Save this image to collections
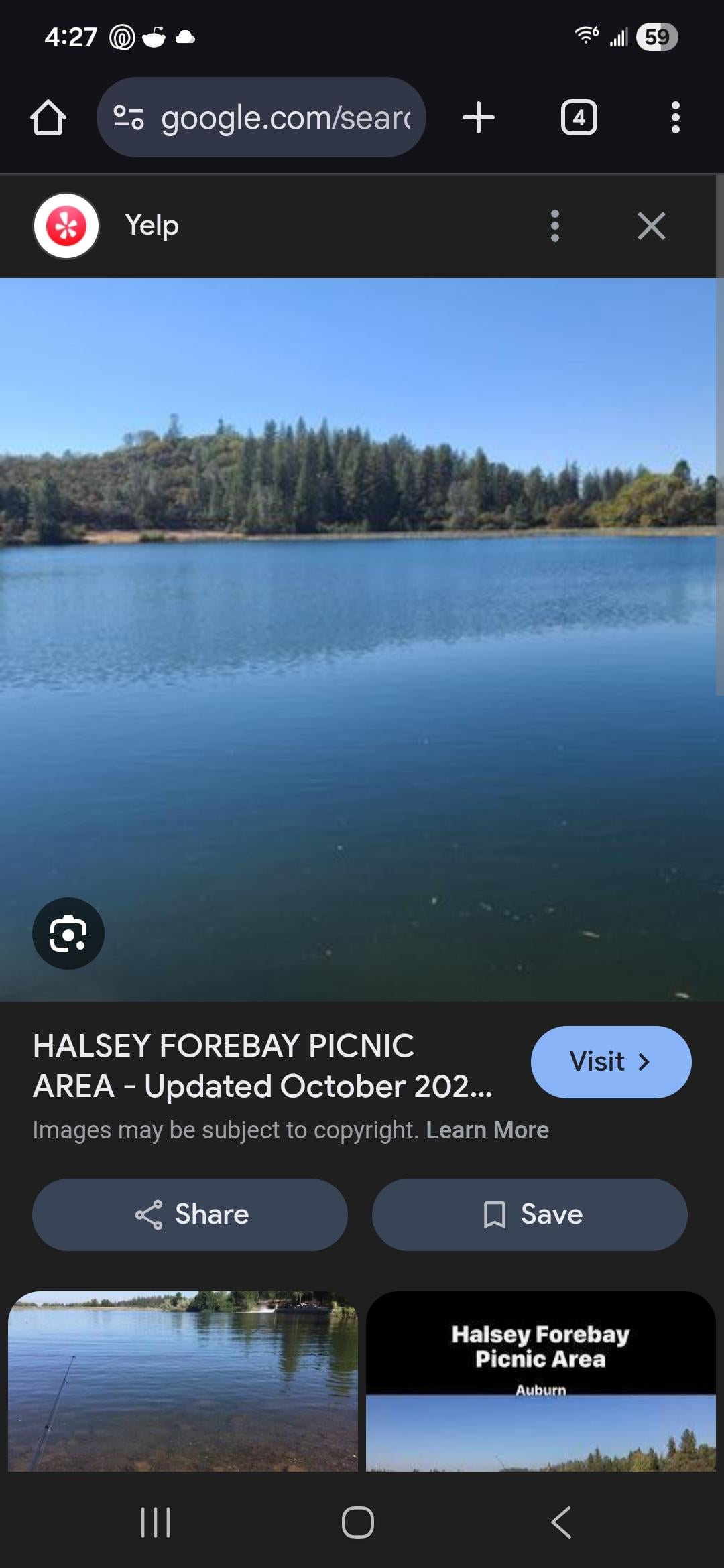 click(x=530, y=1214)
